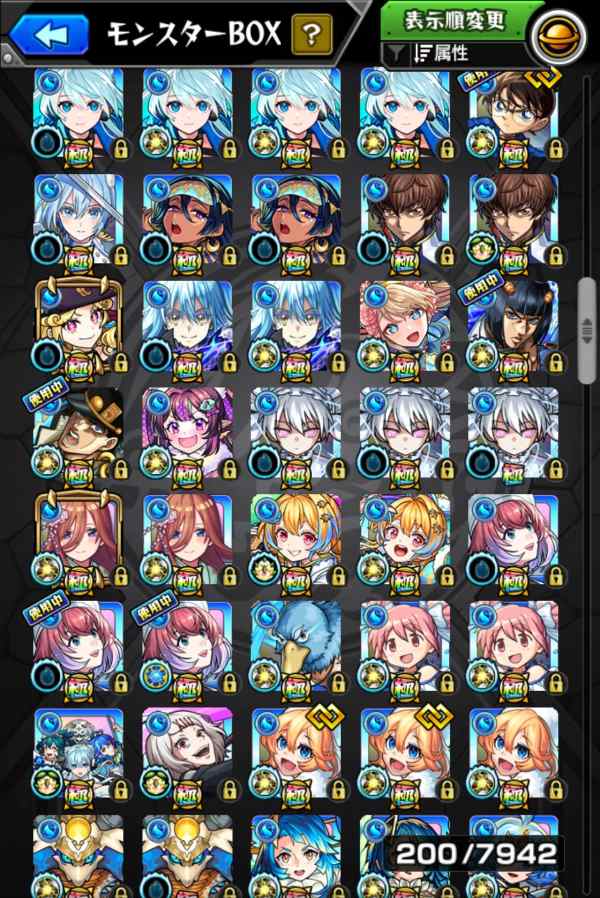Tap 表示順変更 to change display order

tap(455, 20)
